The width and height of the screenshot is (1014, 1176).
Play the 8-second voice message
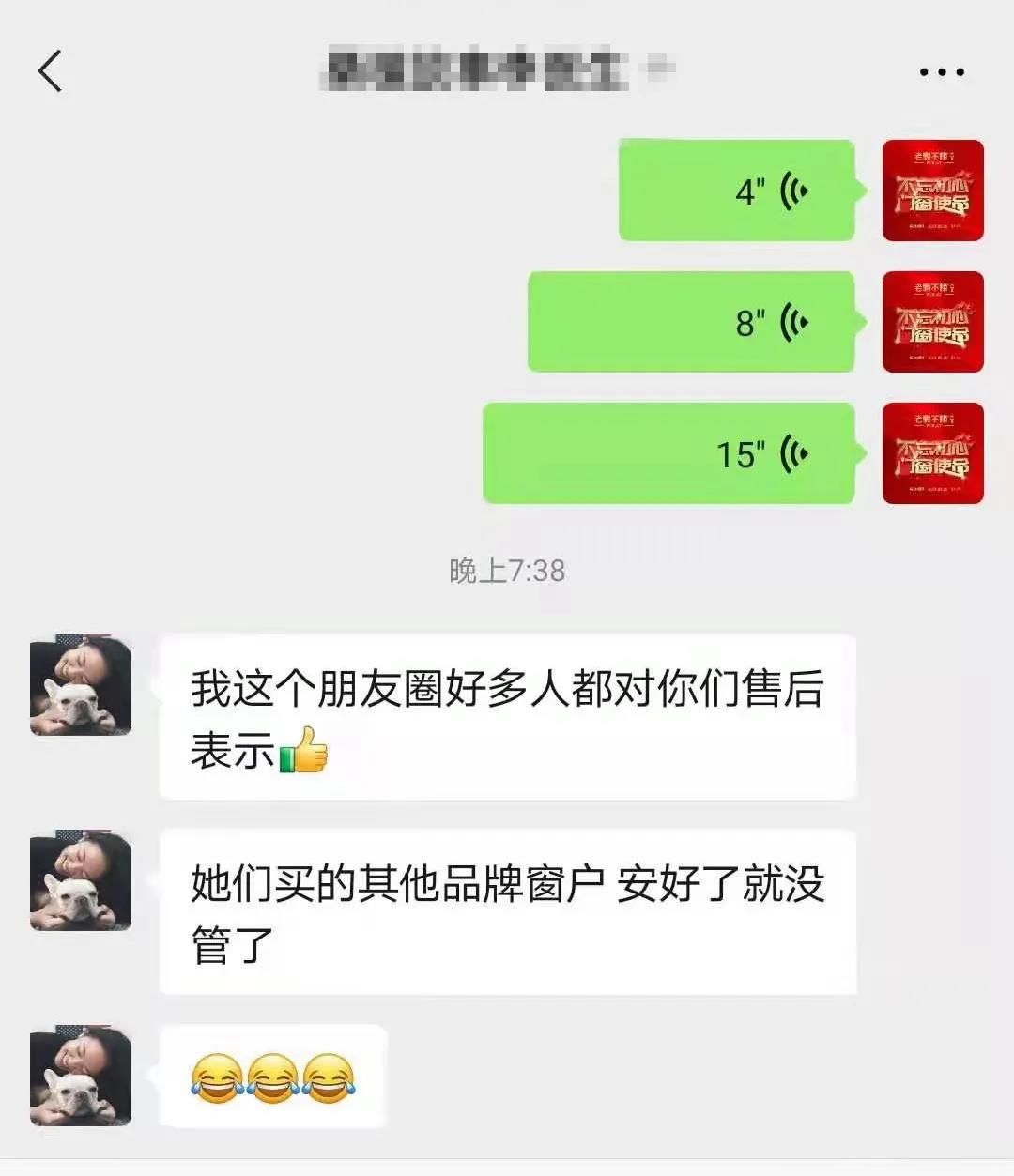pos(692,322)
